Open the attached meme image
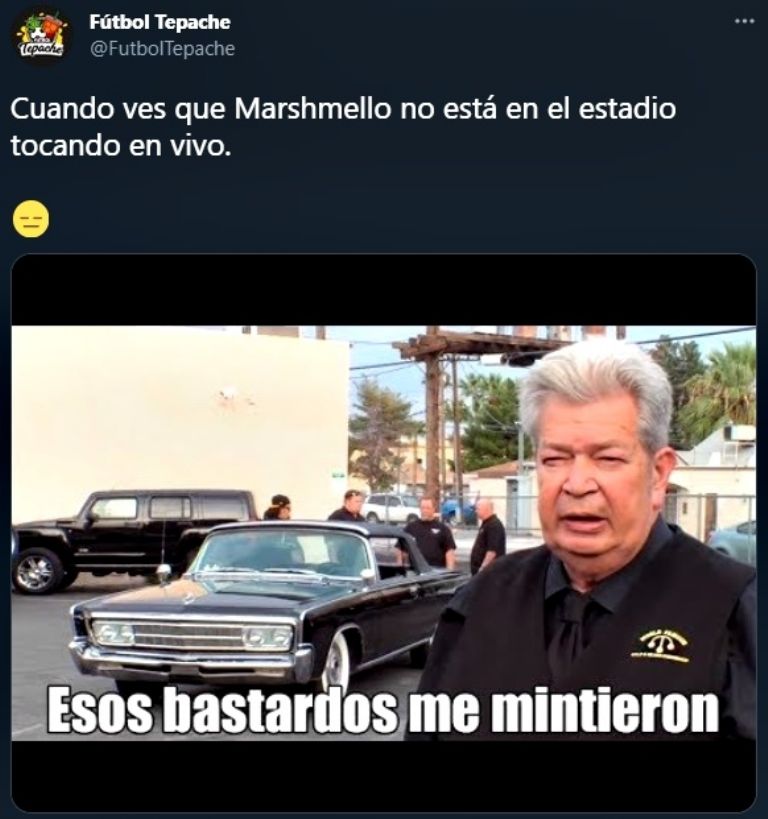Viewport: 768px width, 819px height. [x=383, y=532]
